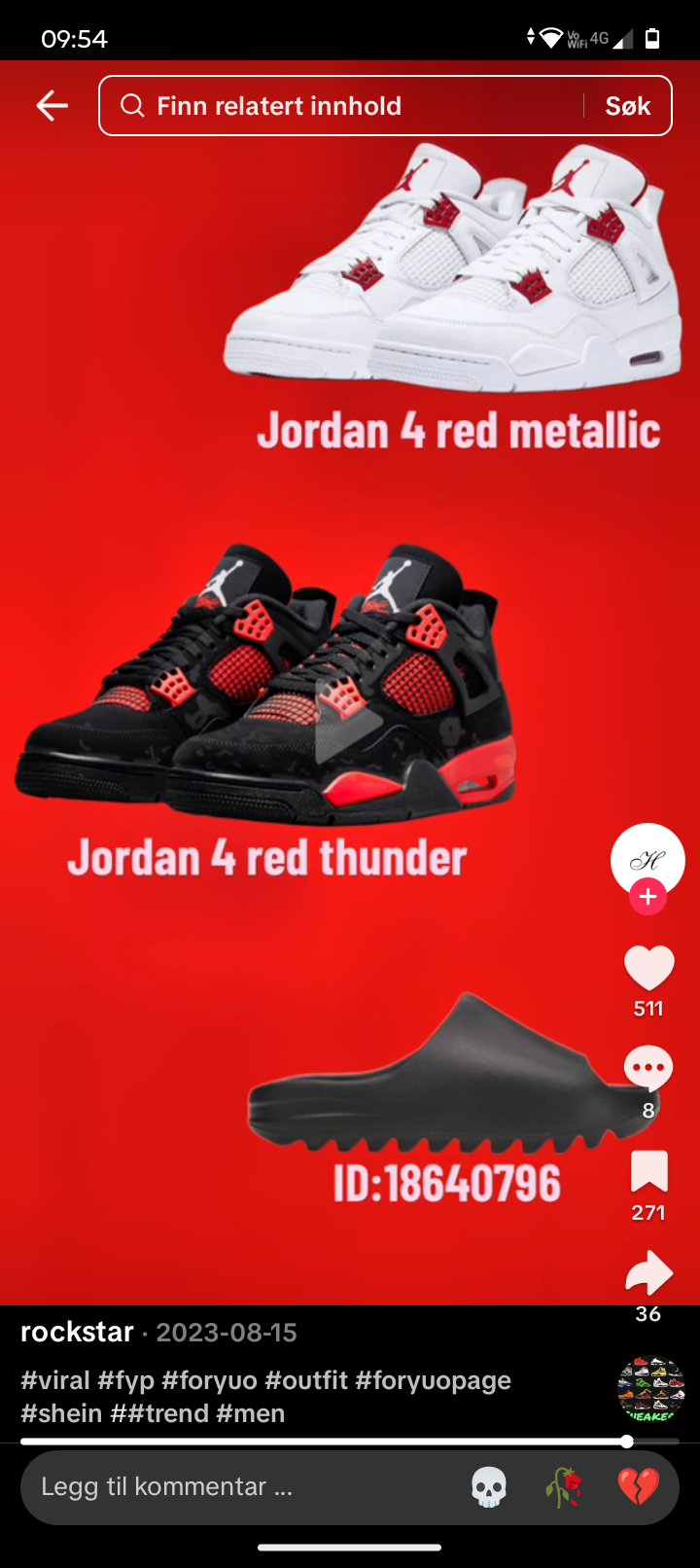Bookmark this video to favorites

(x=648, y=1171)
